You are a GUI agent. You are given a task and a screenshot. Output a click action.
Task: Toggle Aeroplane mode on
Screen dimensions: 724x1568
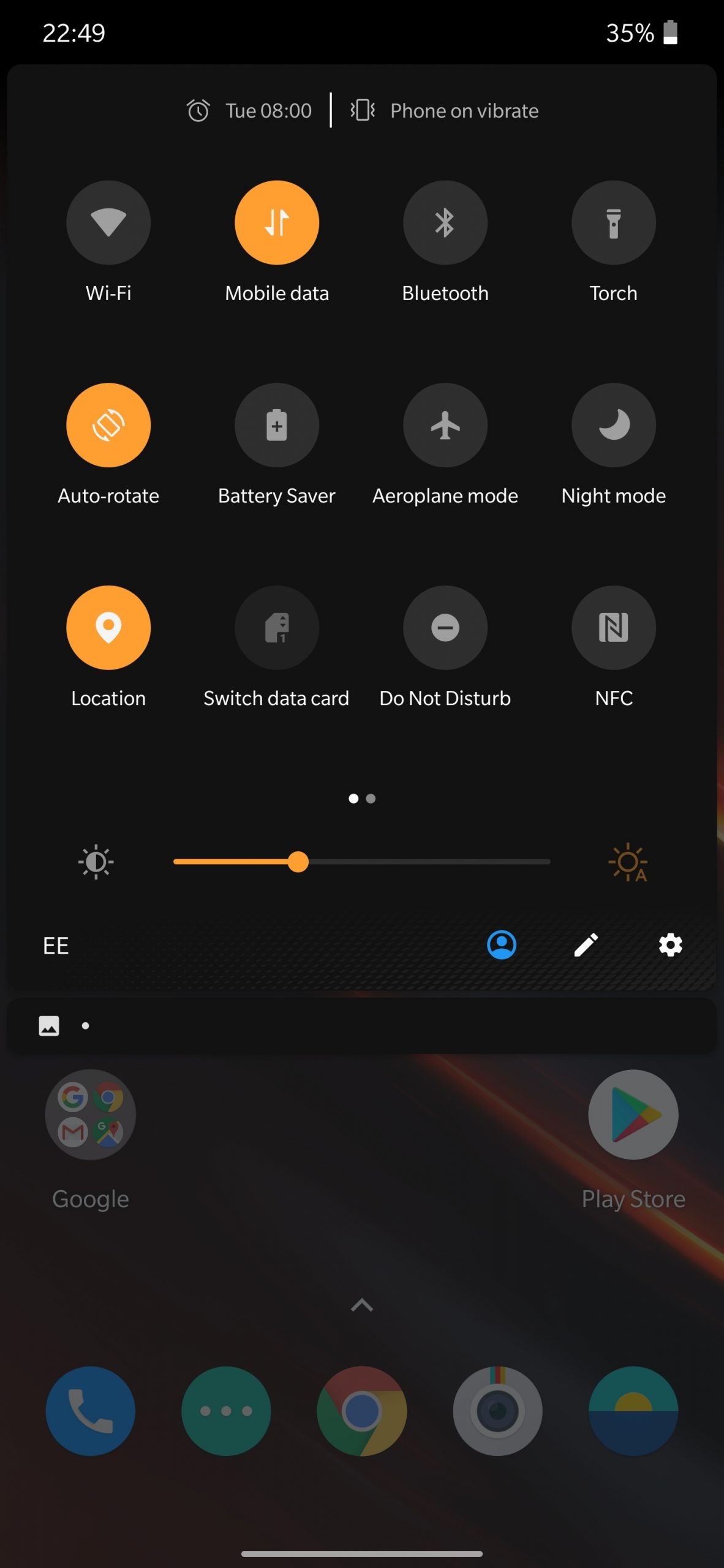tap(445, 425)
